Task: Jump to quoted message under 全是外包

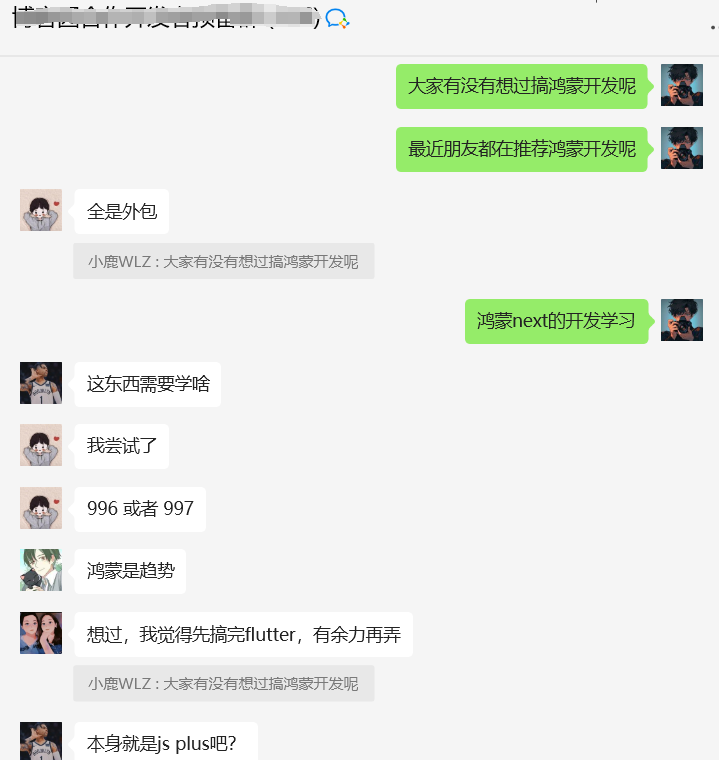Action: tap(223, 262)
